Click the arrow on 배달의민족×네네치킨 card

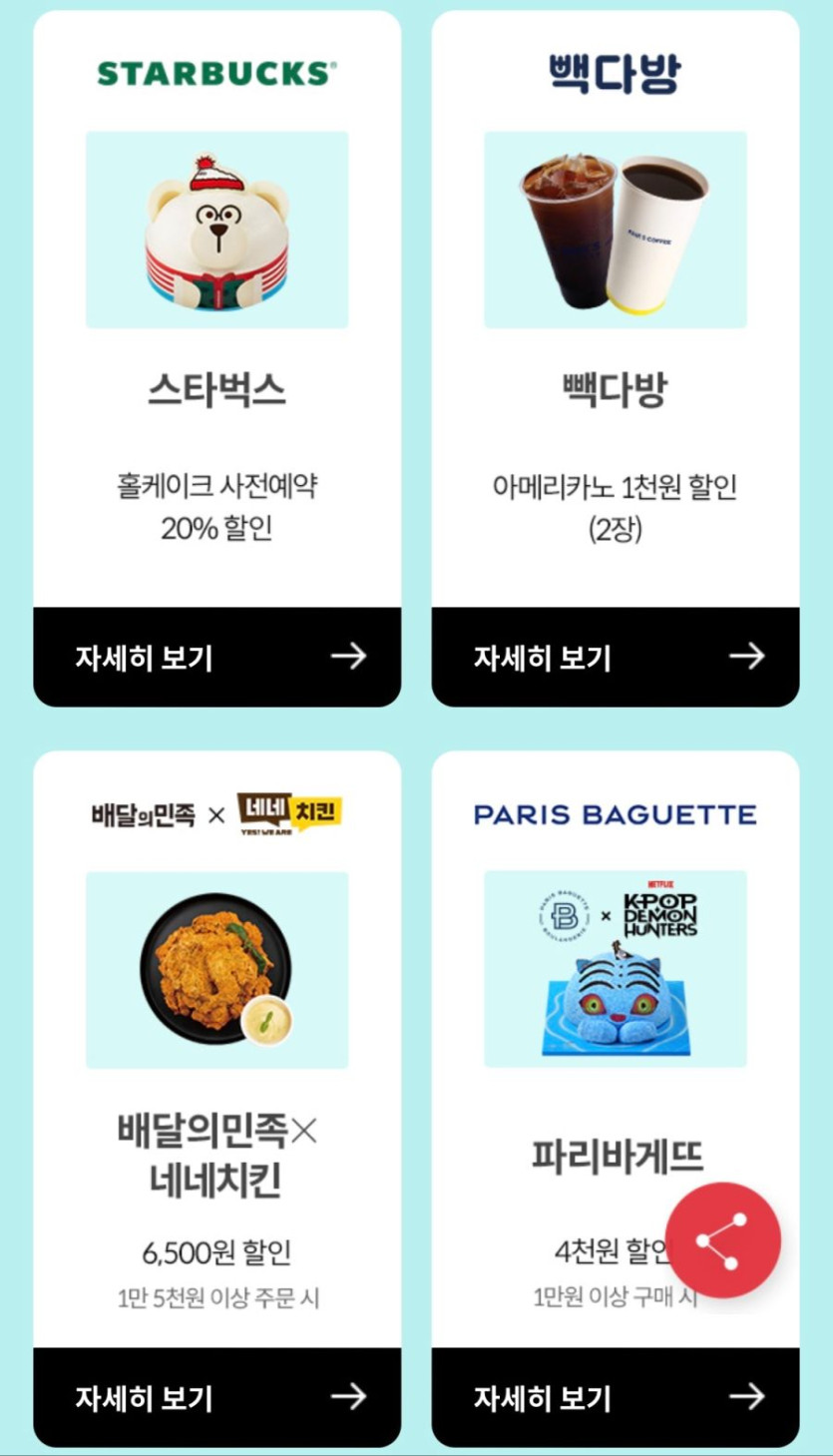point(347,1397)
